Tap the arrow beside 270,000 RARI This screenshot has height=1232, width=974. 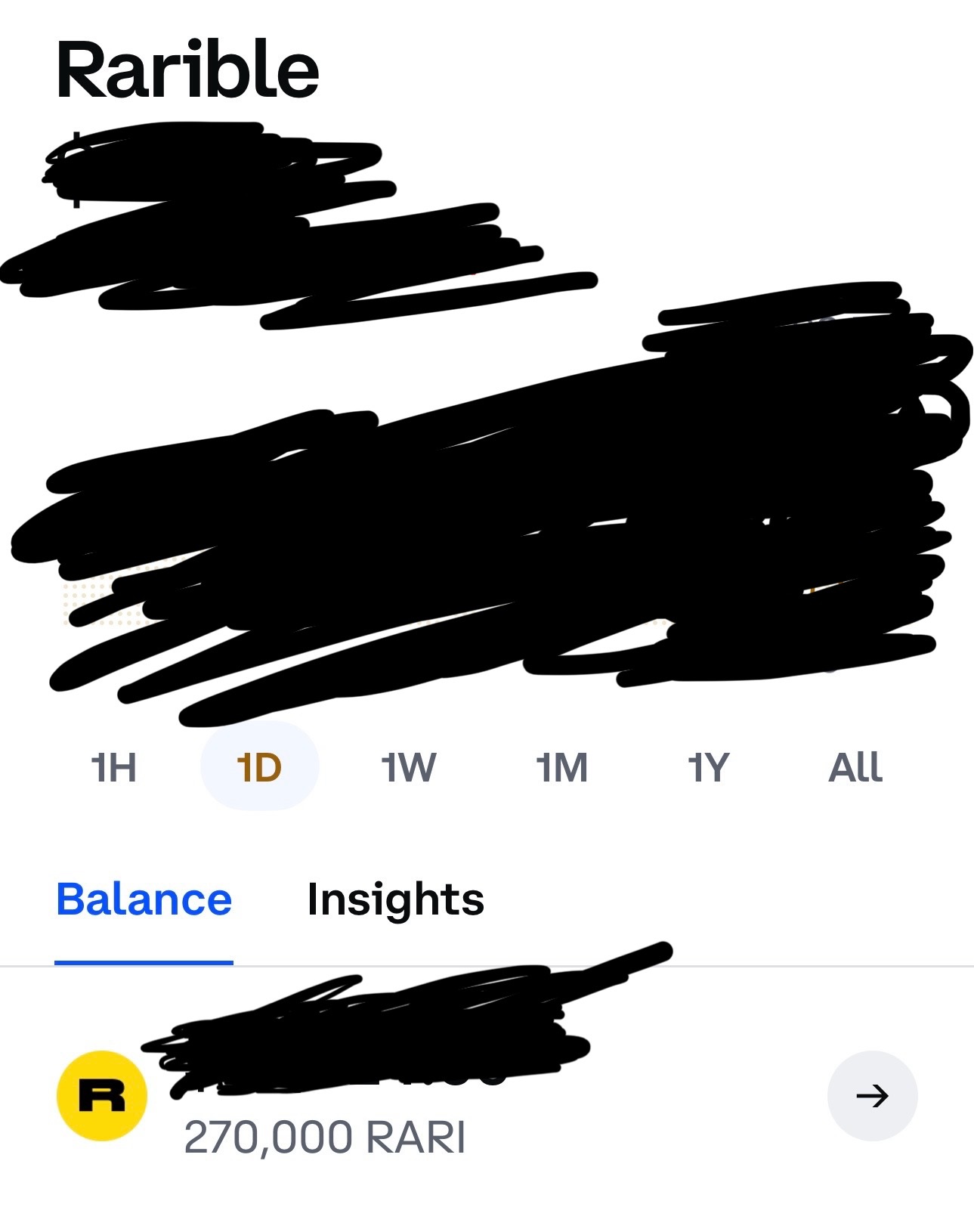[872, 1095]
